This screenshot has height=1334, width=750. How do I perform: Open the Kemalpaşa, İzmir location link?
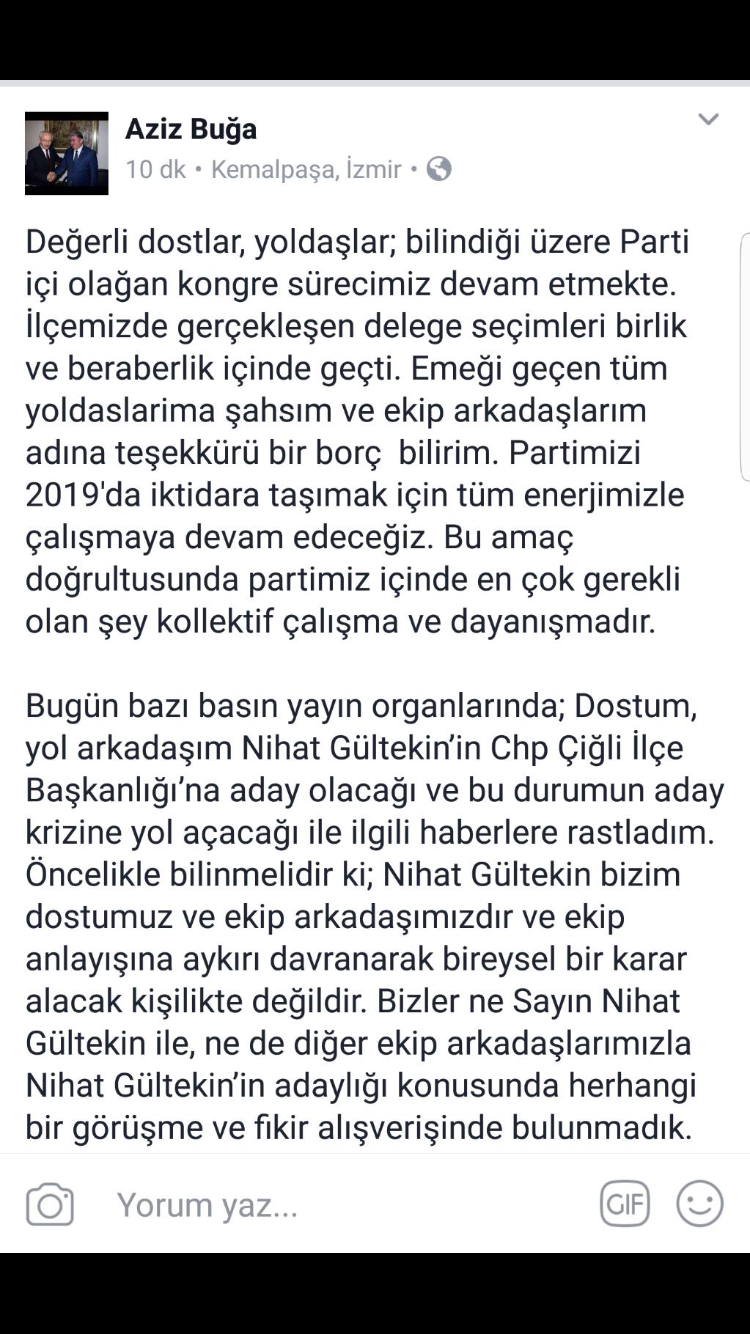tap(306, 169)
